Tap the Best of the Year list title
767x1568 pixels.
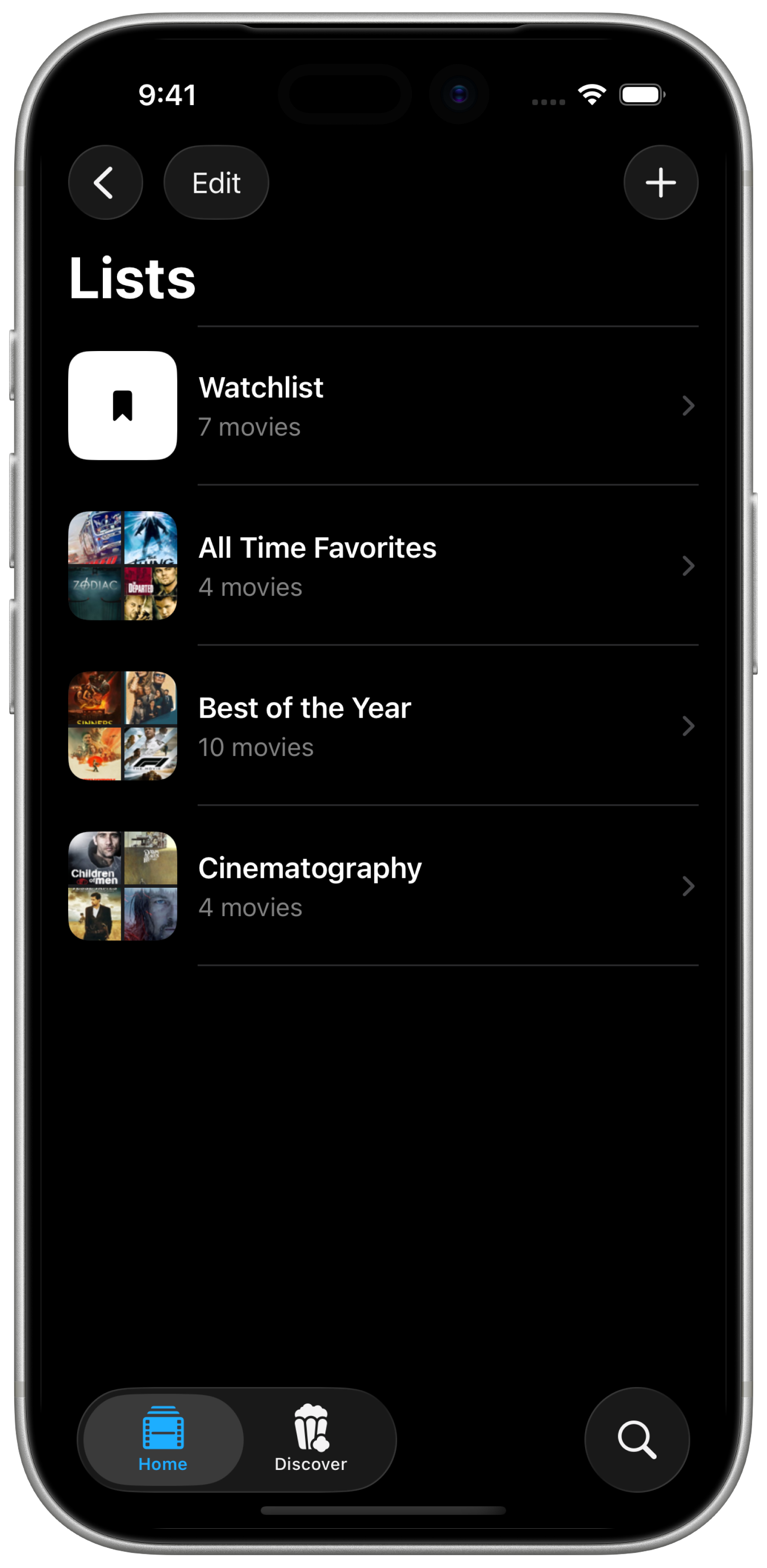(304, 707)
